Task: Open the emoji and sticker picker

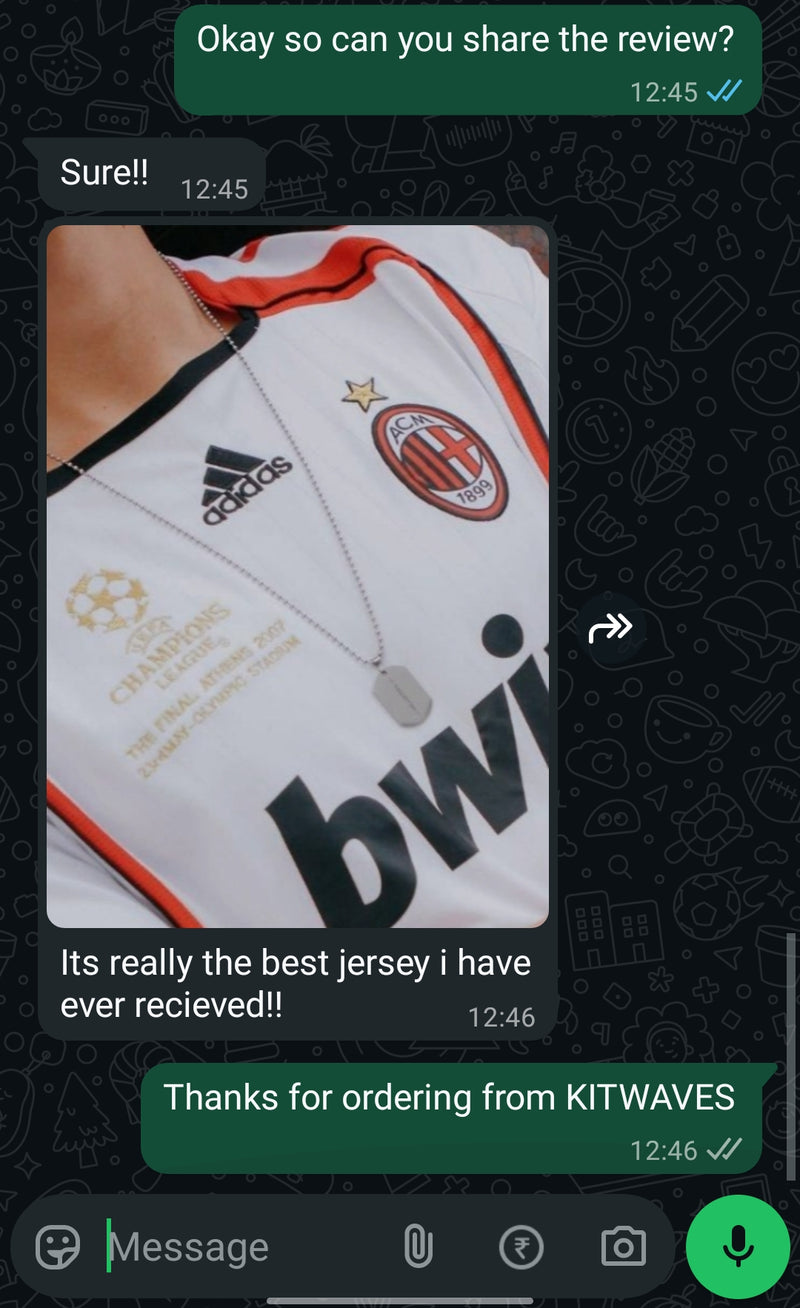Action: (x=58, y=1247)
